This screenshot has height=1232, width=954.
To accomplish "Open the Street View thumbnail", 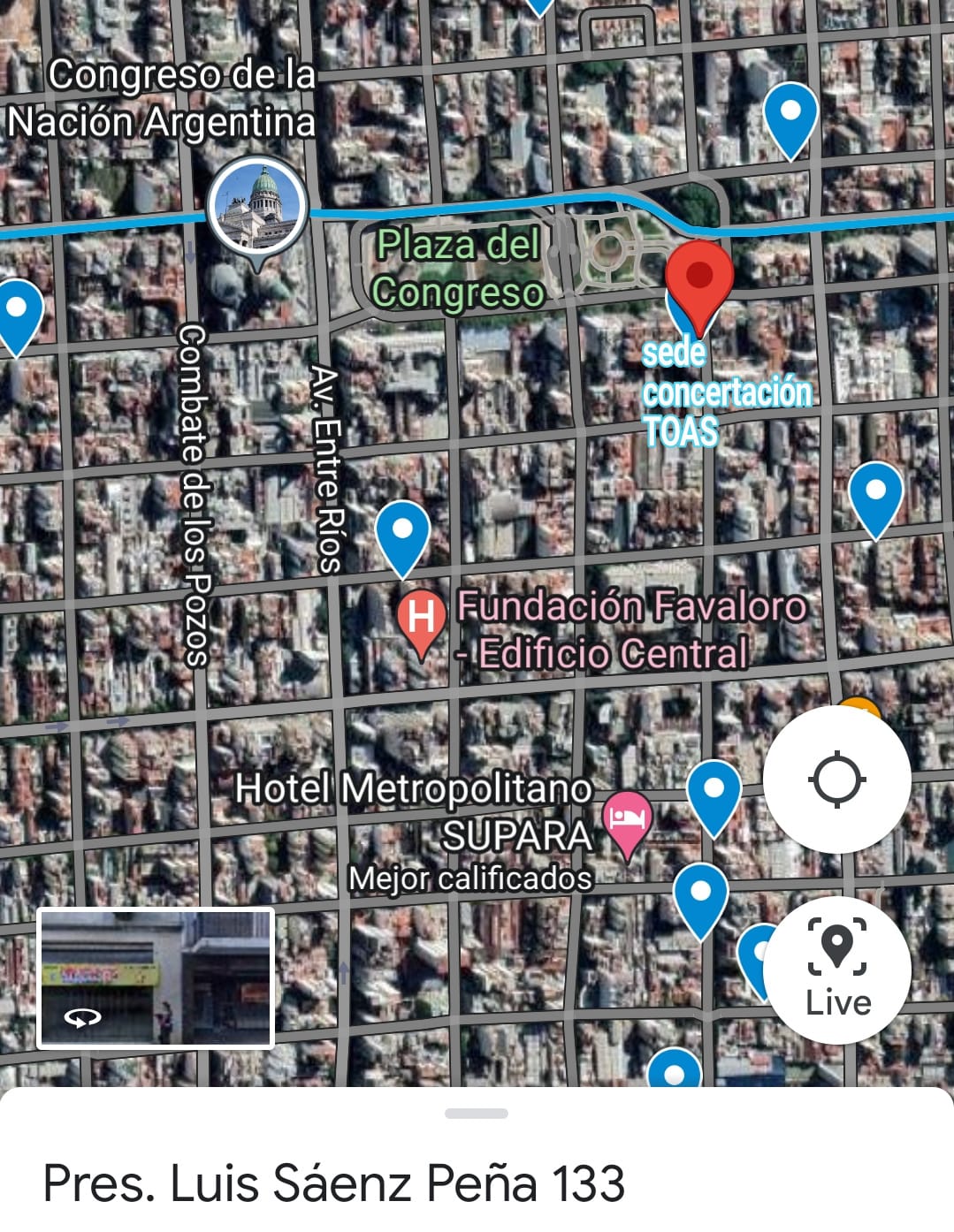I will click(156, 977).
